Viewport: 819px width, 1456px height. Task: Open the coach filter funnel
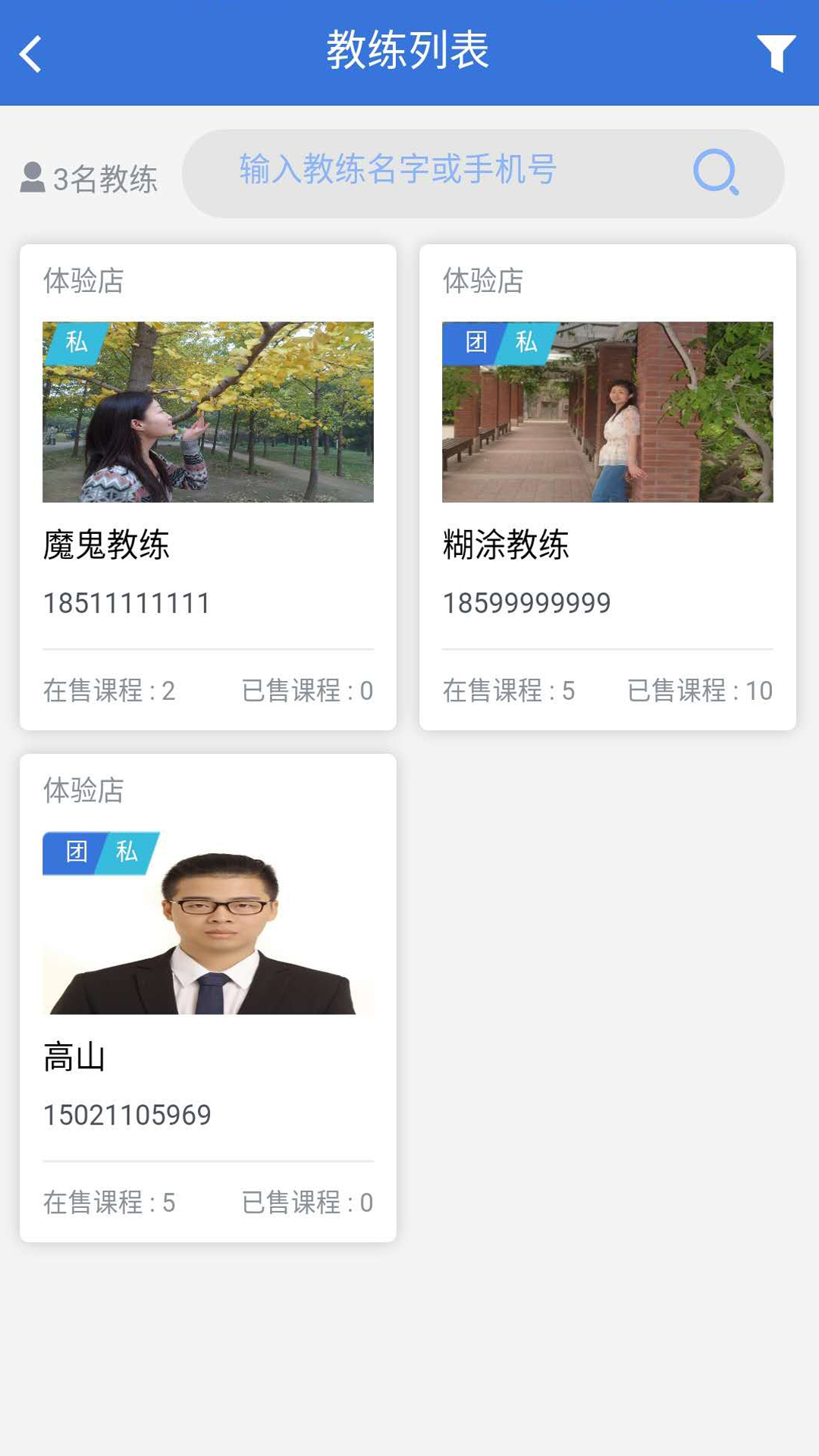coord(776,53)
